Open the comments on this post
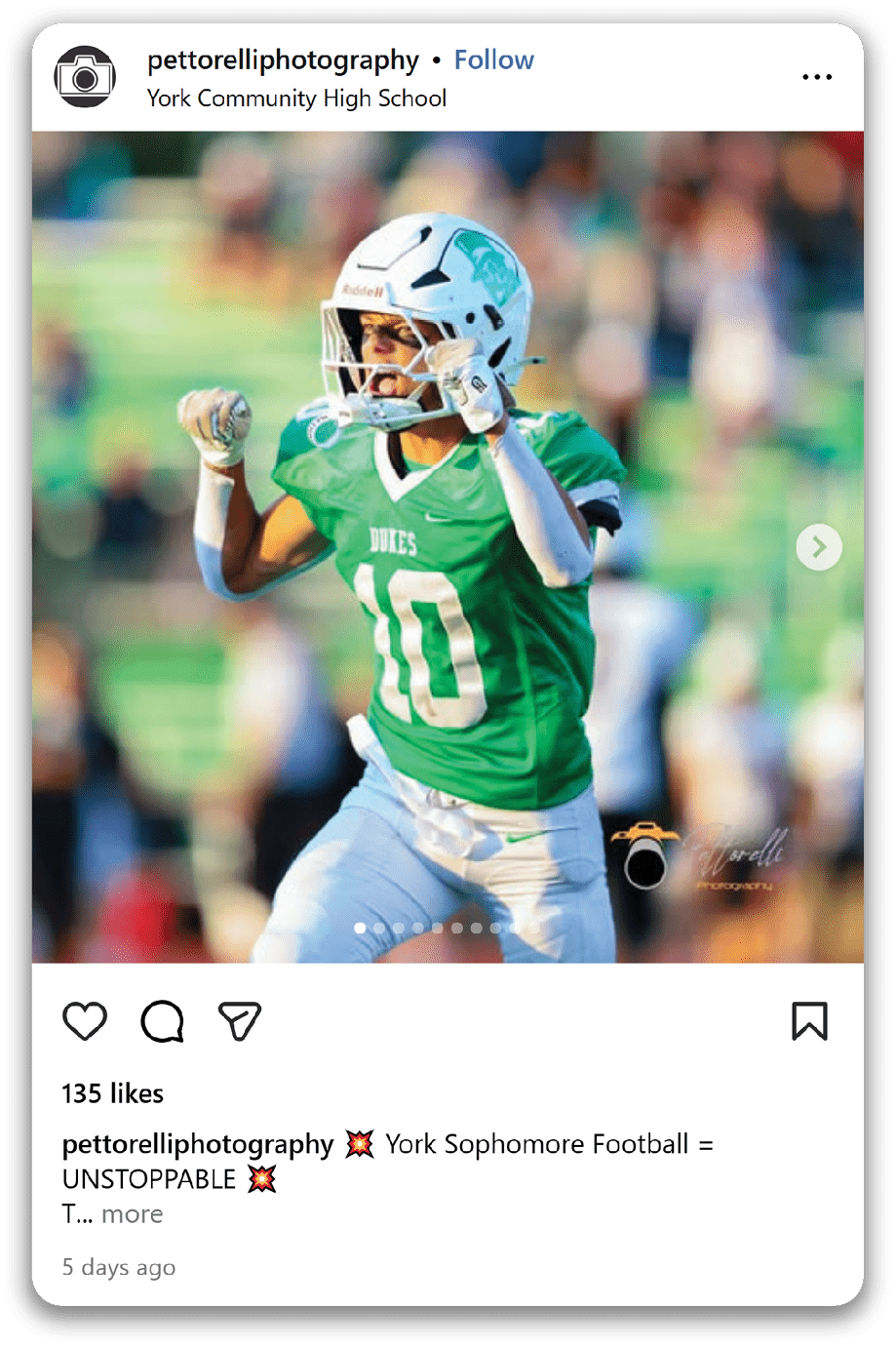This screenshot has width=896, height=1347. coord(162,1021)
